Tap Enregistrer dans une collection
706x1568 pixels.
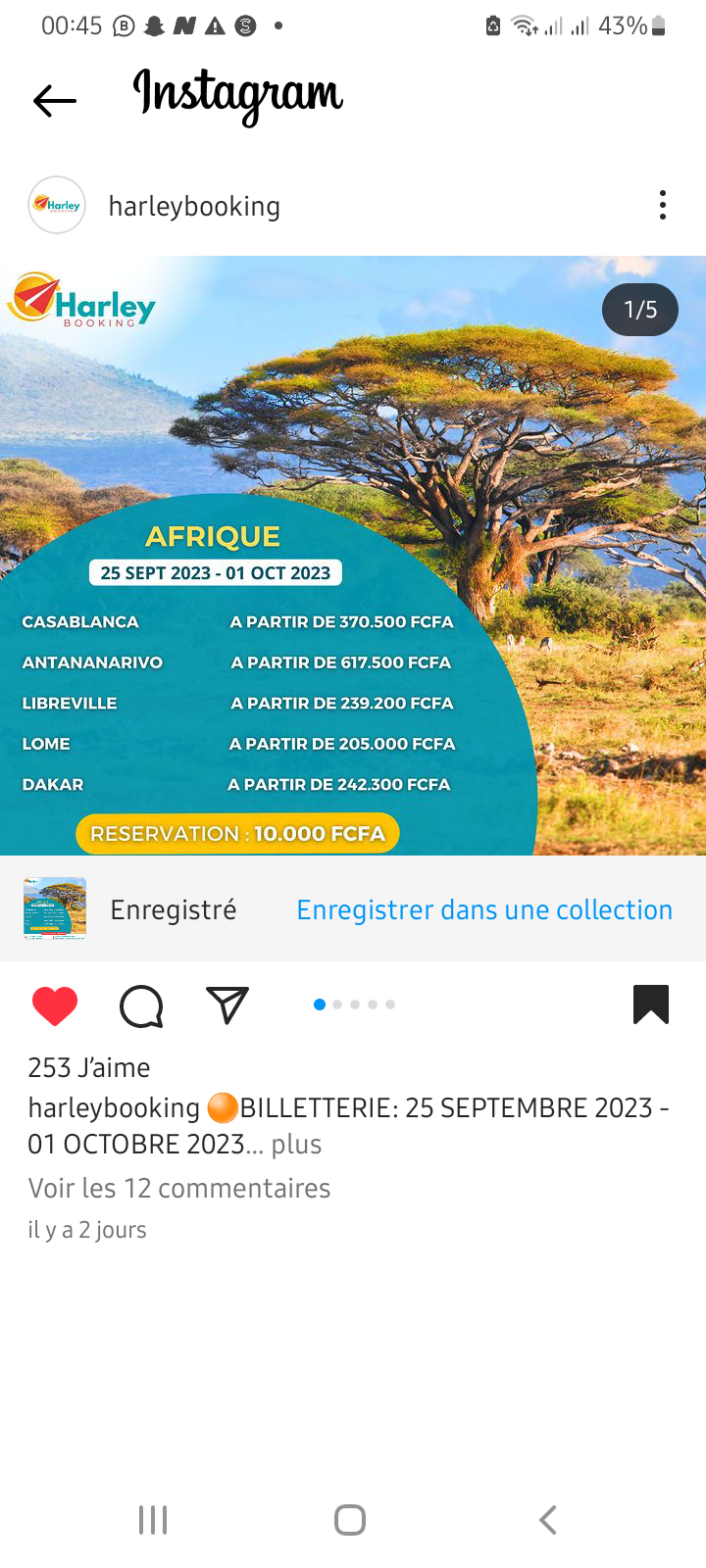(484, 909)
